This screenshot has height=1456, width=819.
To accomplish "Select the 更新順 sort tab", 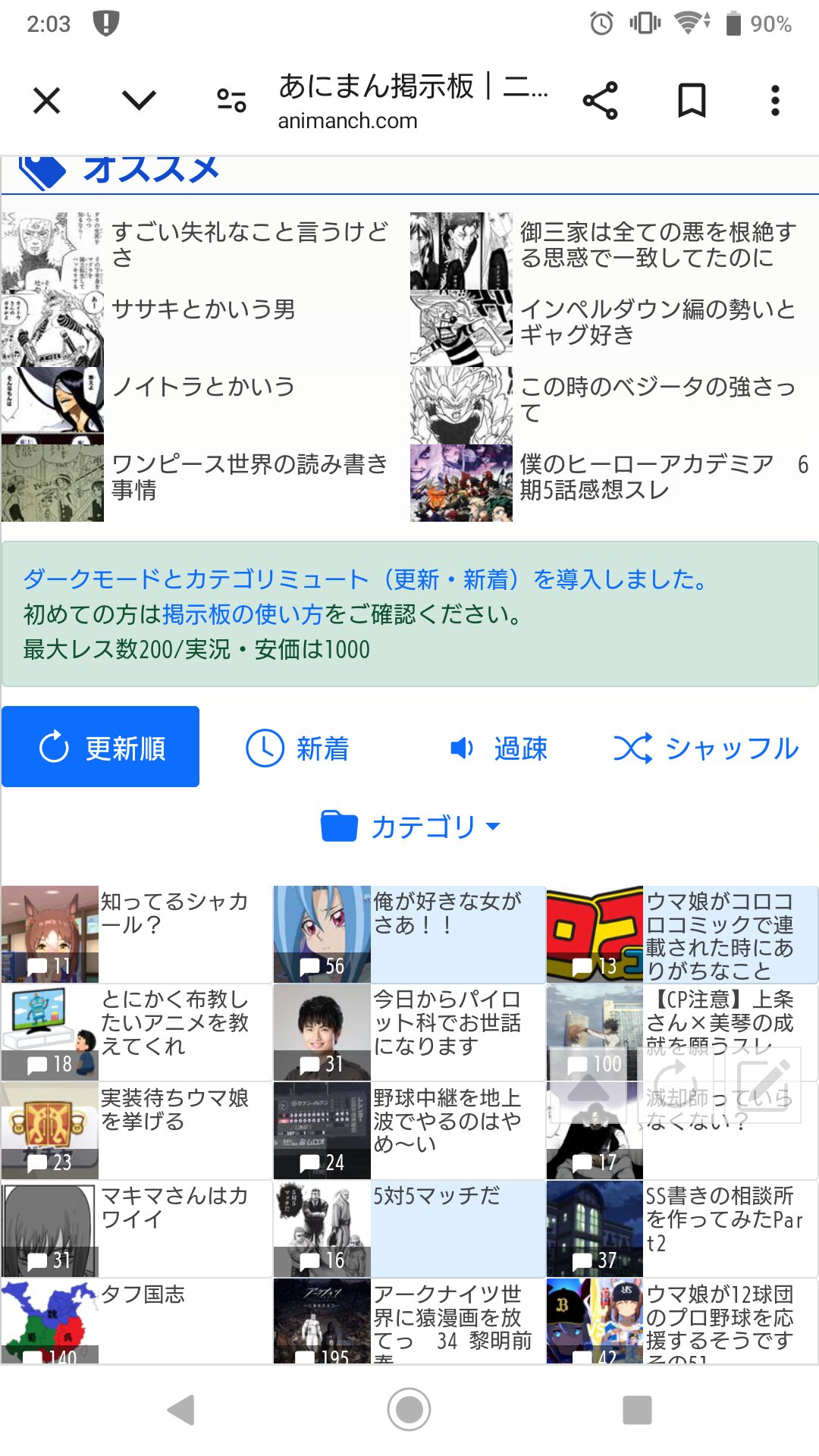I will (x=101, y=747).
